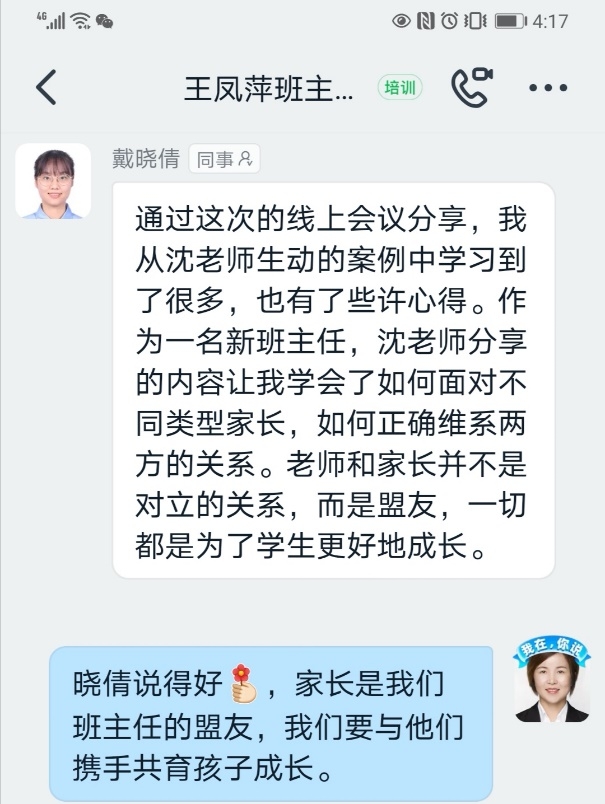
Task: Go back from the chat
Action: (46, 88)
